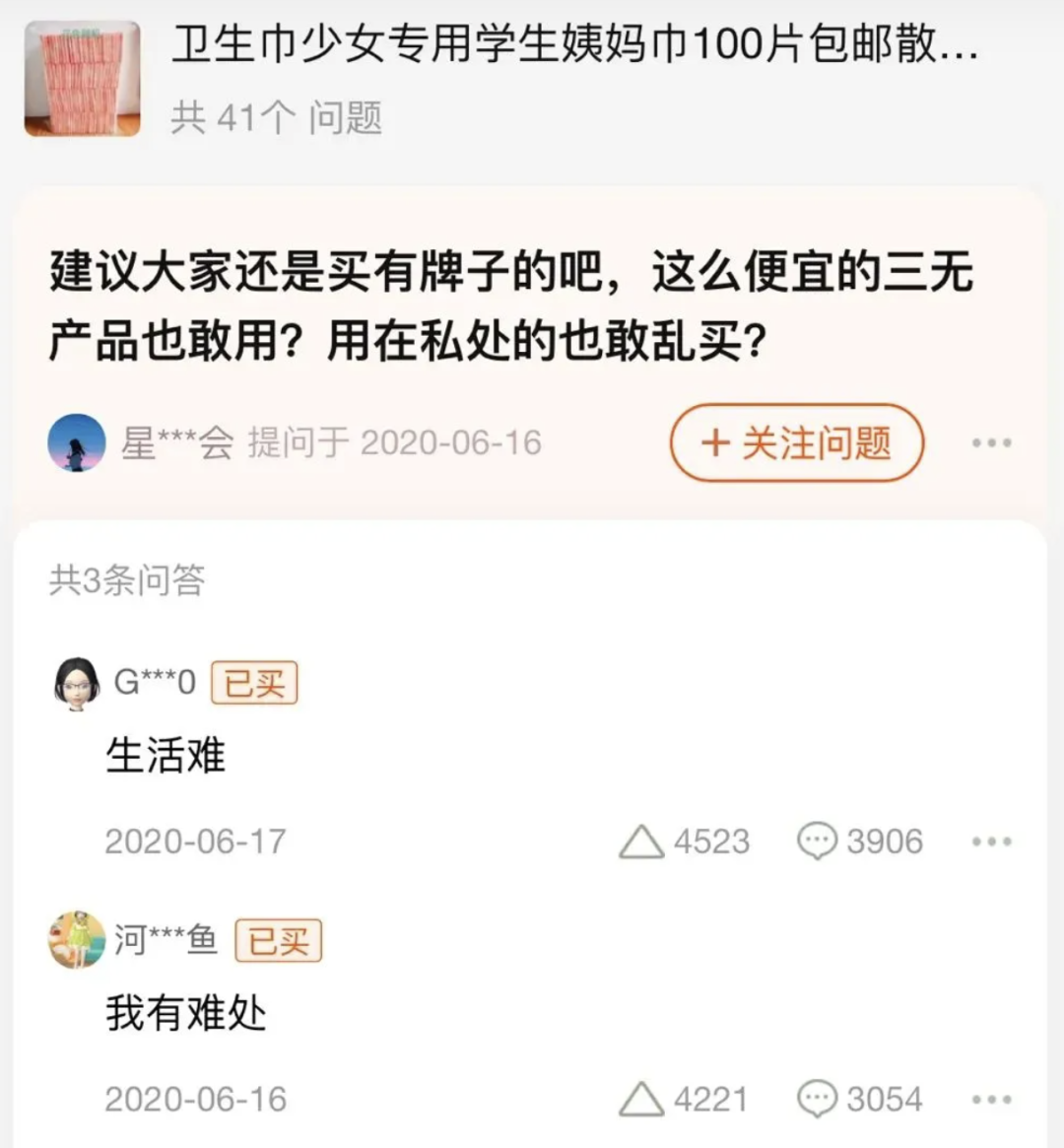The image size is (1064, 1148).
Task: Open the overflow menu beside 关注问题
Action: pyautogui.click(x=991, y=443)
